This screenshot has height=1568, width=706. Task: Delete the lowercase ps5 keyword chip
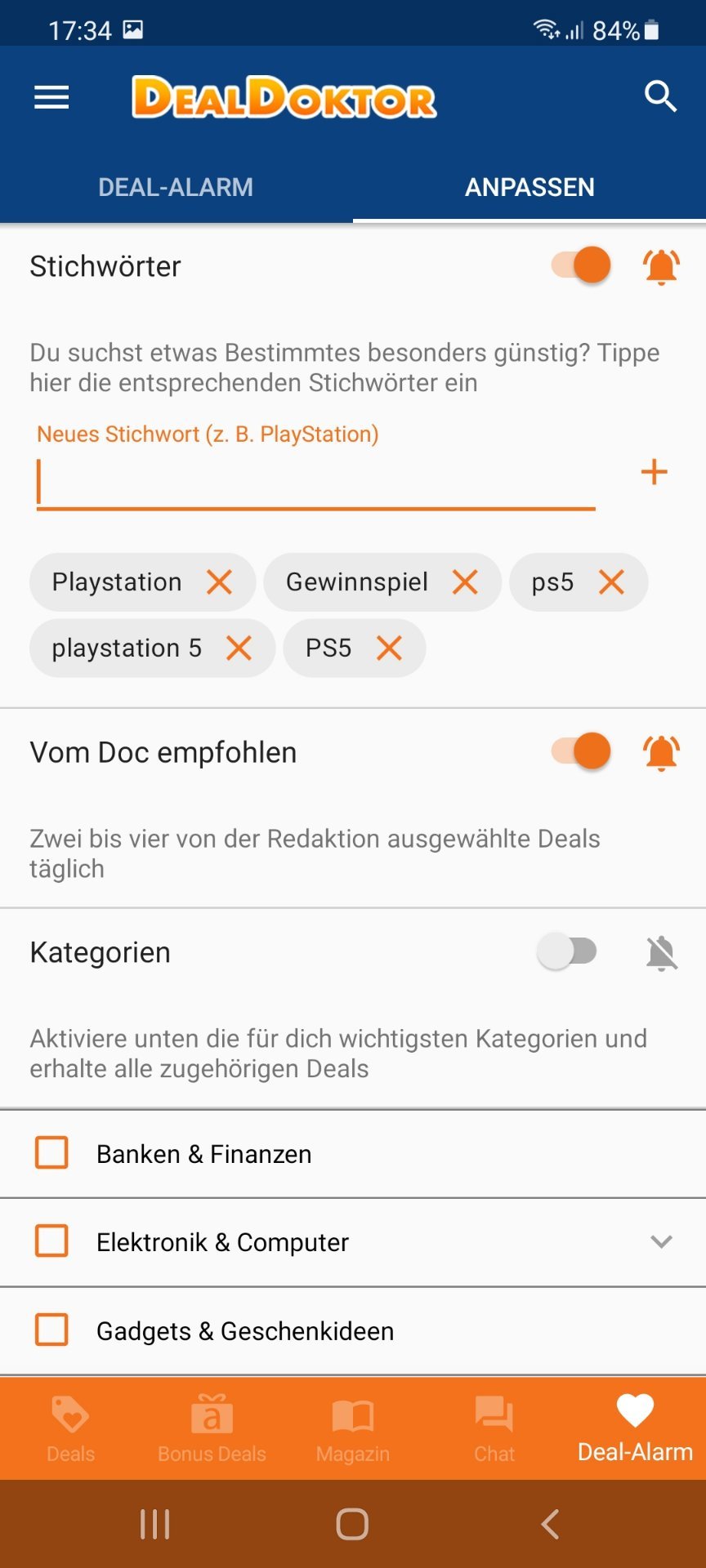[x=612, y=582]
